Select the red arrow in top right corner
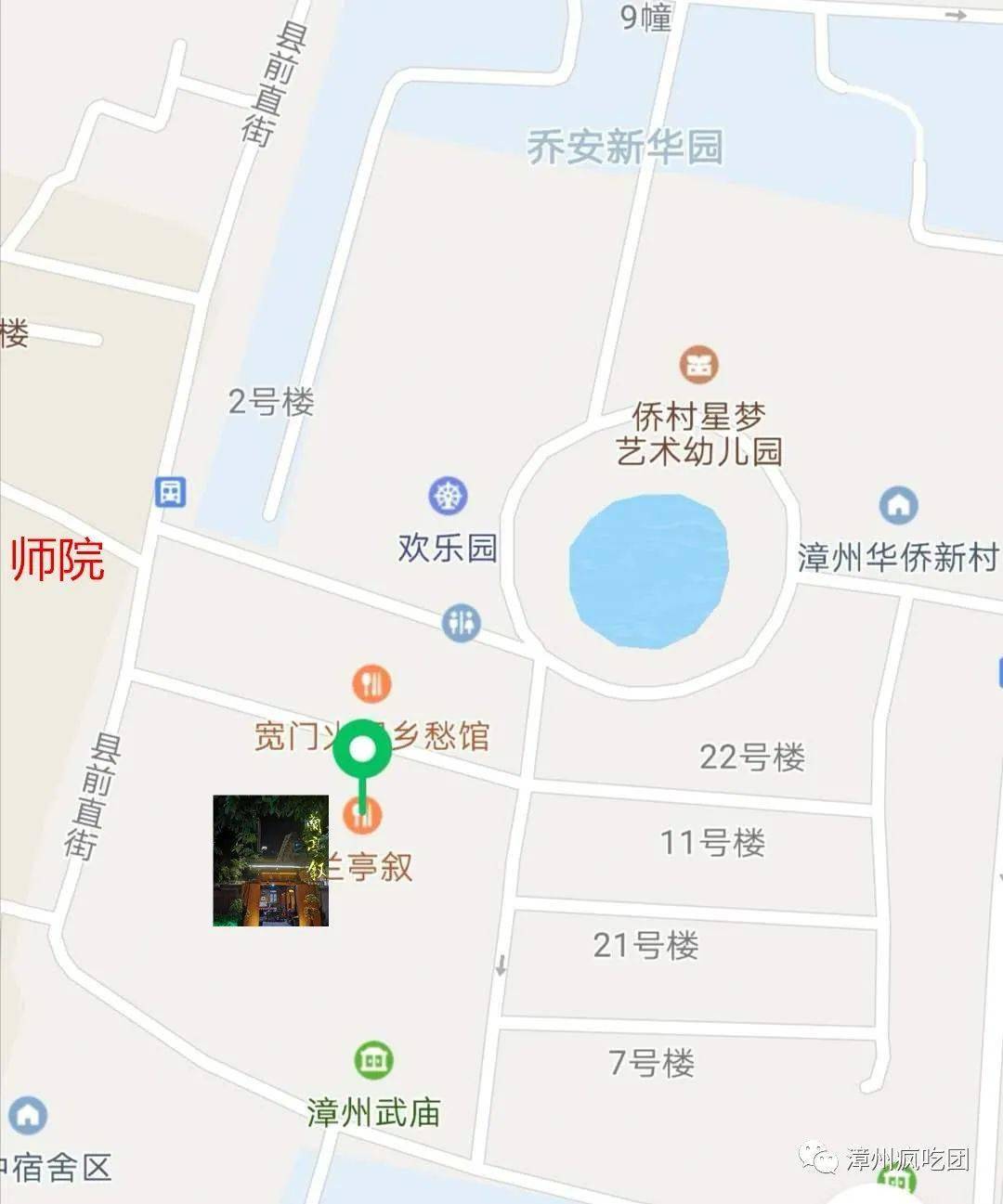The height and width of the screenshot is (1204, 1003). pos(955,13)
